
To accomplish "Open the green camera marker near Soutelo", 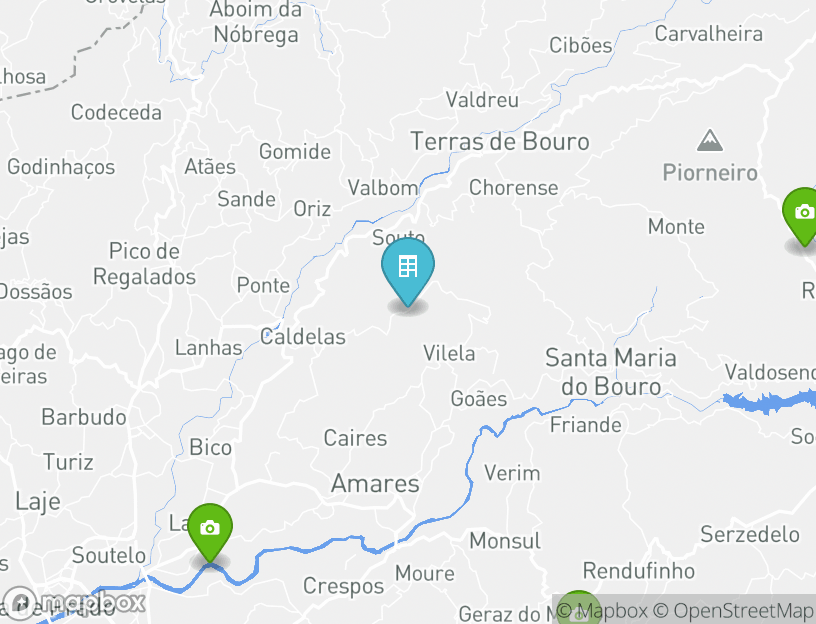I will 210,529.
